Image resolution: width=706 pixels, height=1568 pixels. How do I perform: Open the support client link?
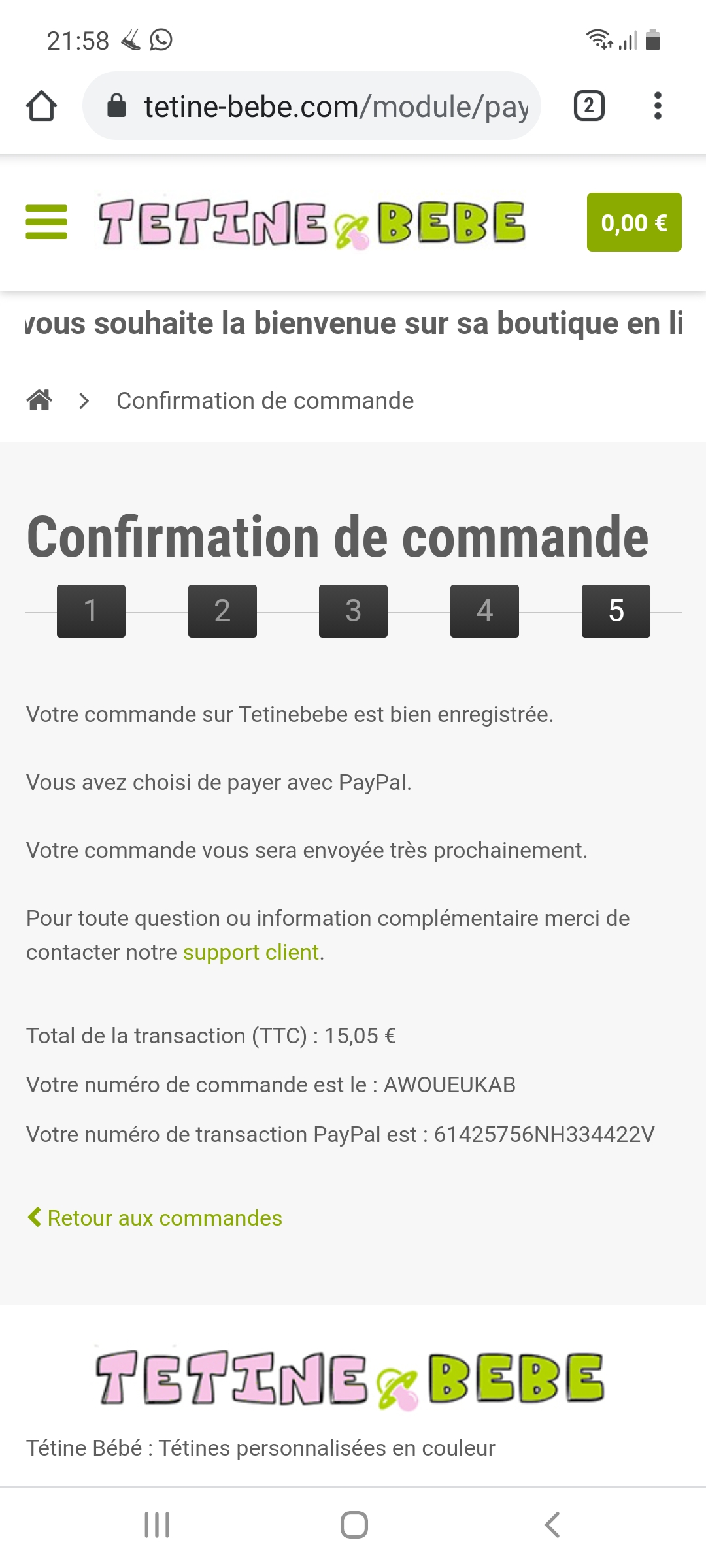[250, 953]
